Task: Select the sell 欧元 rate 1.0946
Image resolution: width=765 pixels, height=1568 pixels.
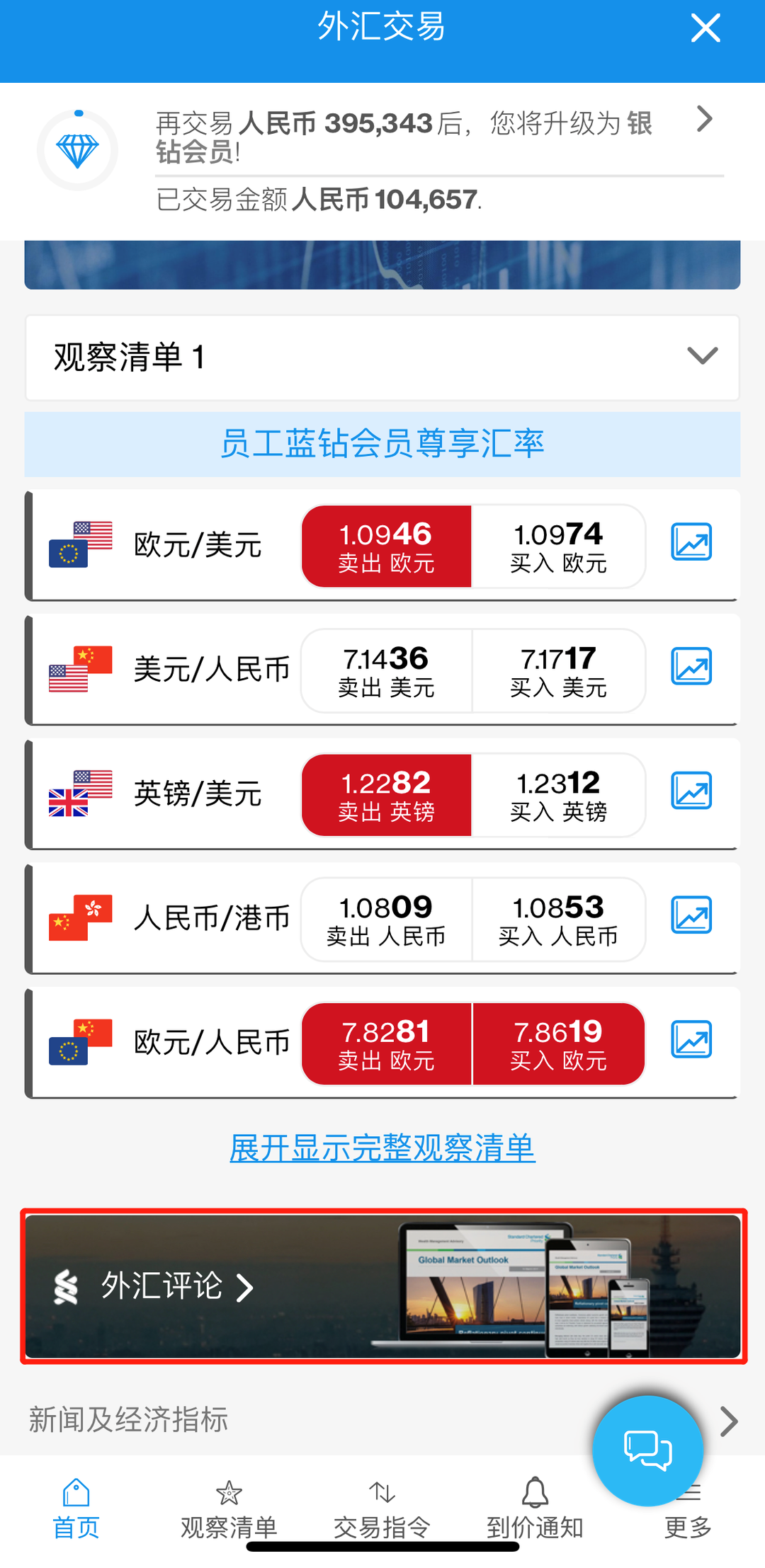Action: pos(386,546)
